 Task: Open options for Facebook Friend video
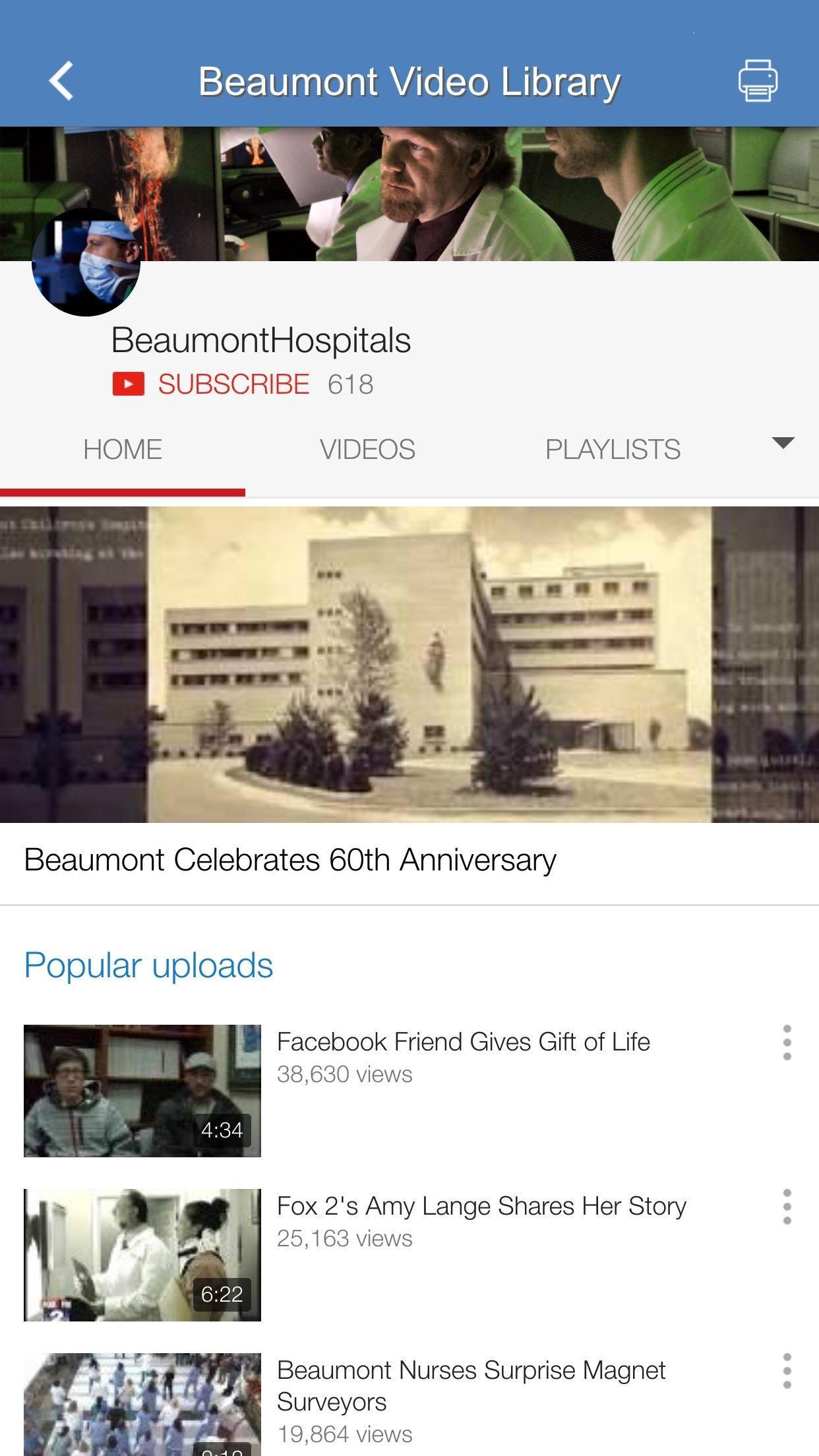click(787, 1043)
